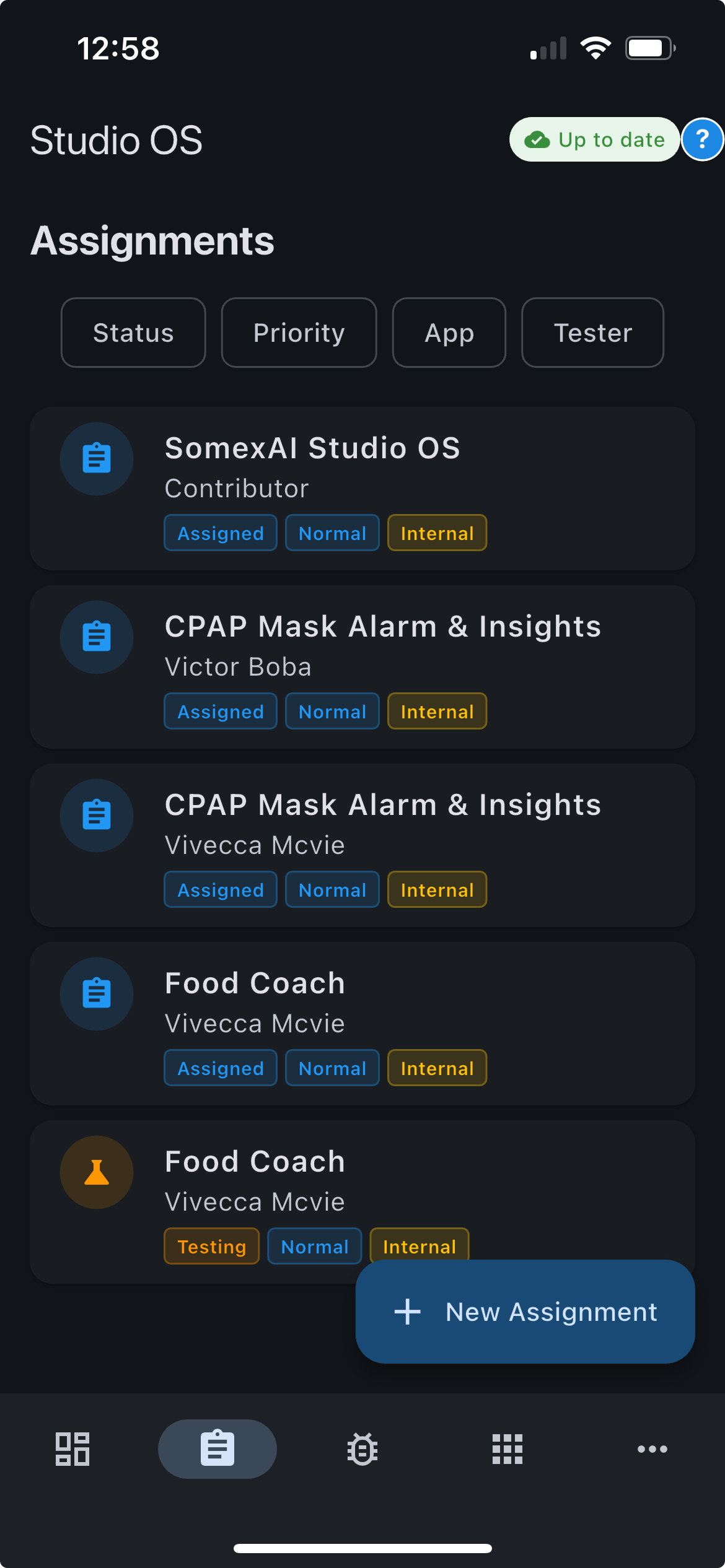Open the Status filter dropdown
This screenshot has height=1568, width=725.
(133, 332)
